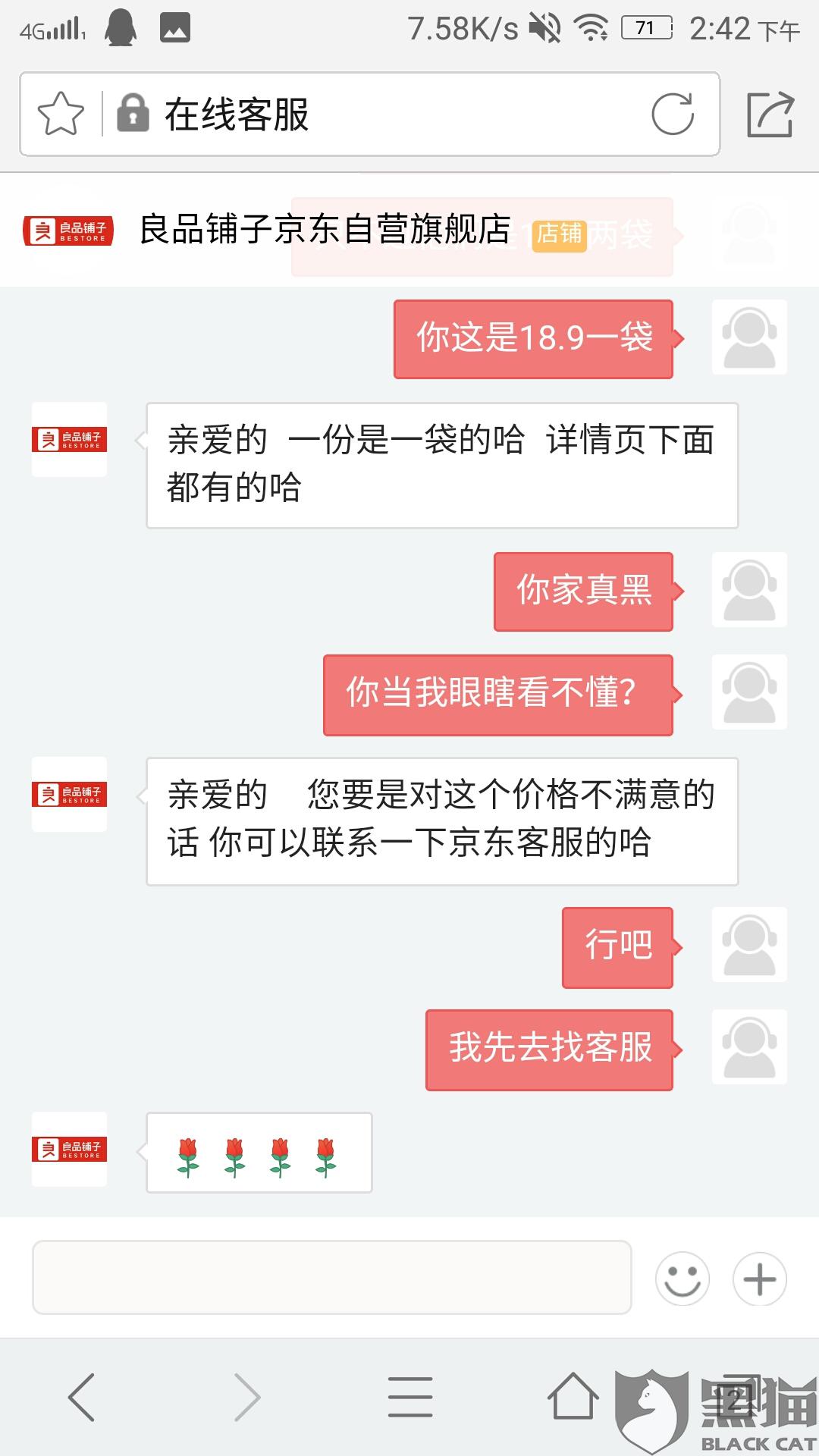Reload the page with the refresh icon

(673, 115)
